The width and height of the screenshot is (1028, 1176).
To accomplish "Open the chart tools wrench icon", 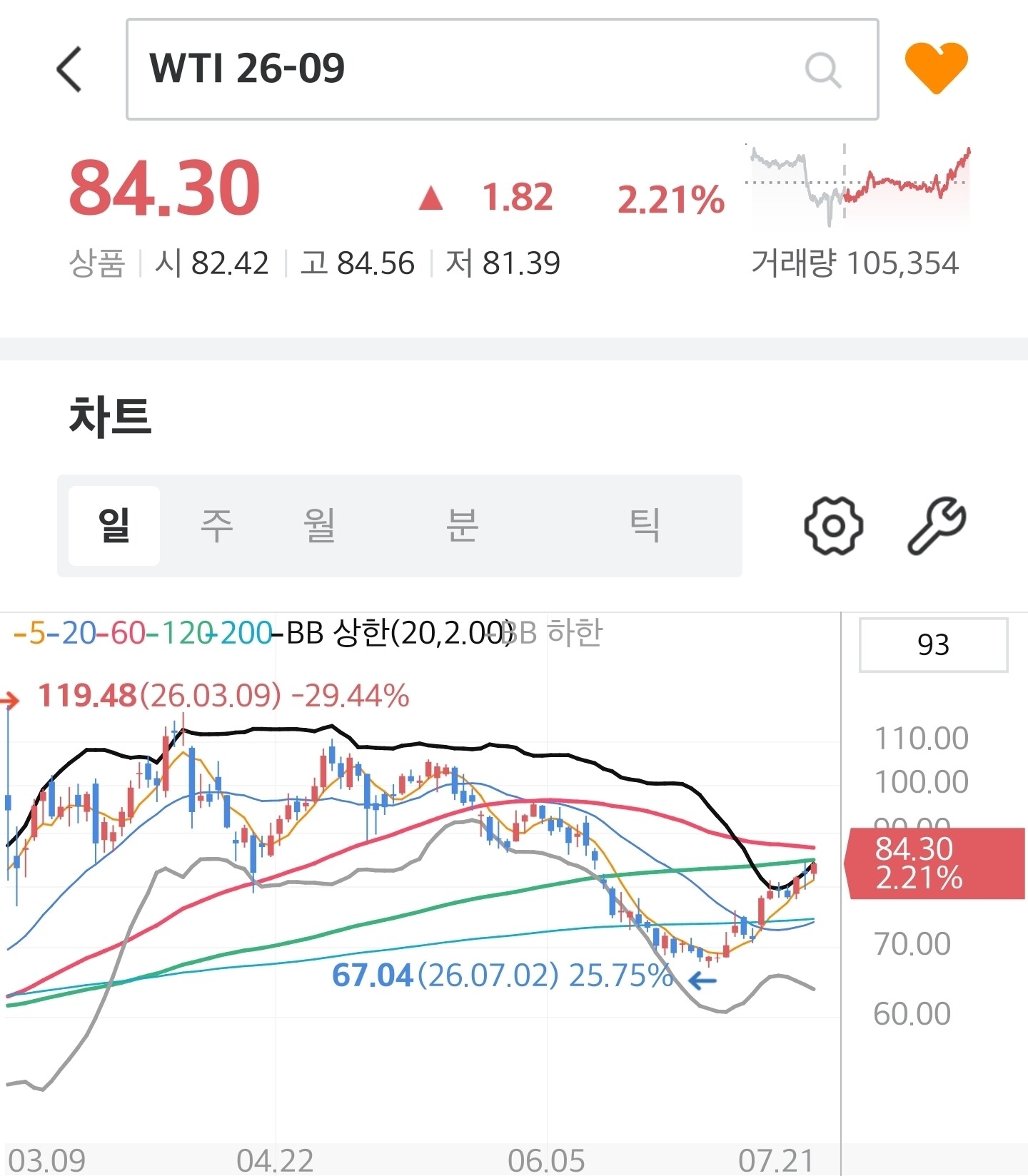I will (x=936, y=526).
